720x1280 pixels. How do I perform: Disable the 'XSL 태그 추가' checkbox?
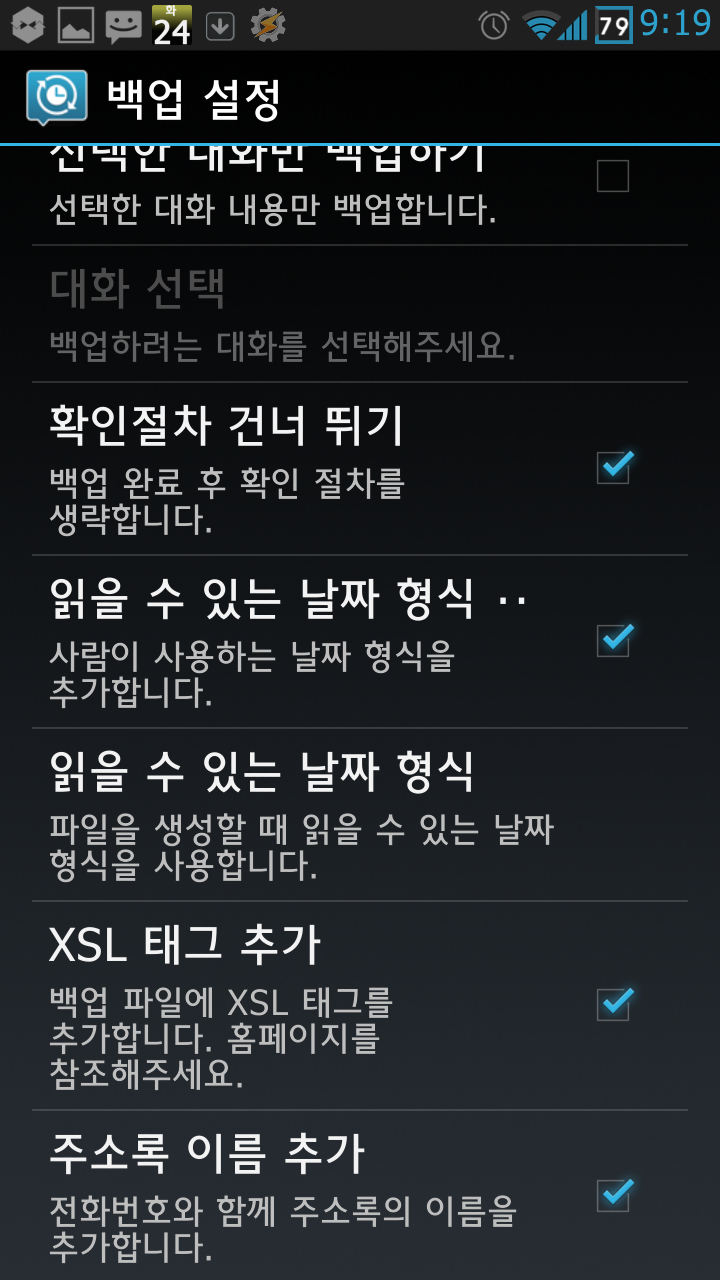pos(613,1004)
